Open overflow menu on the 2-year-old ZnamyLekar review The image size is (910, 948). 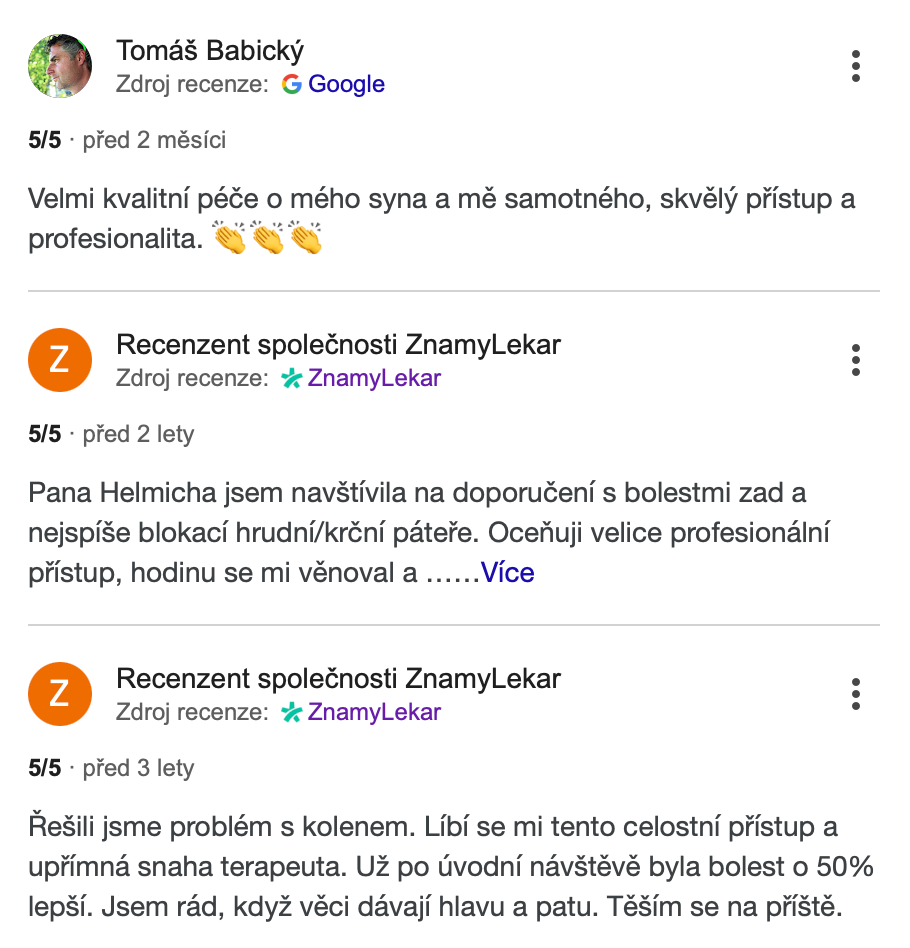coord(856,360)
